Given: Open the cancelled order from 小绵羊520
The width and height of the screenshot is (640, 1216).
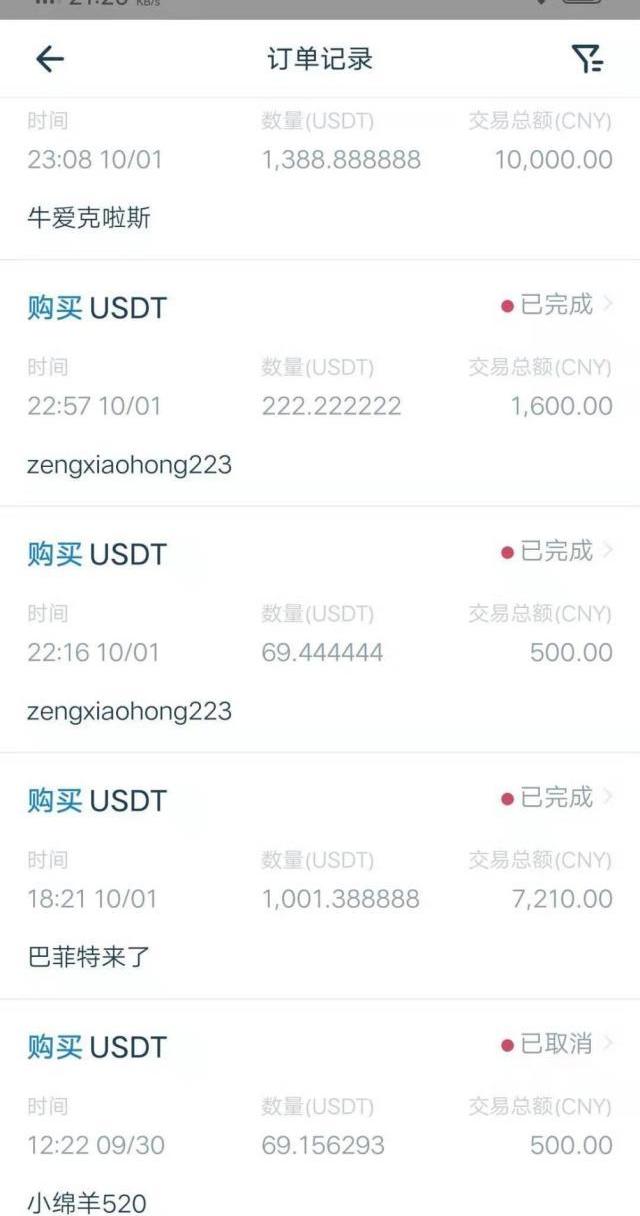Looking at the screenshot, I should [x=320, y=1108].
